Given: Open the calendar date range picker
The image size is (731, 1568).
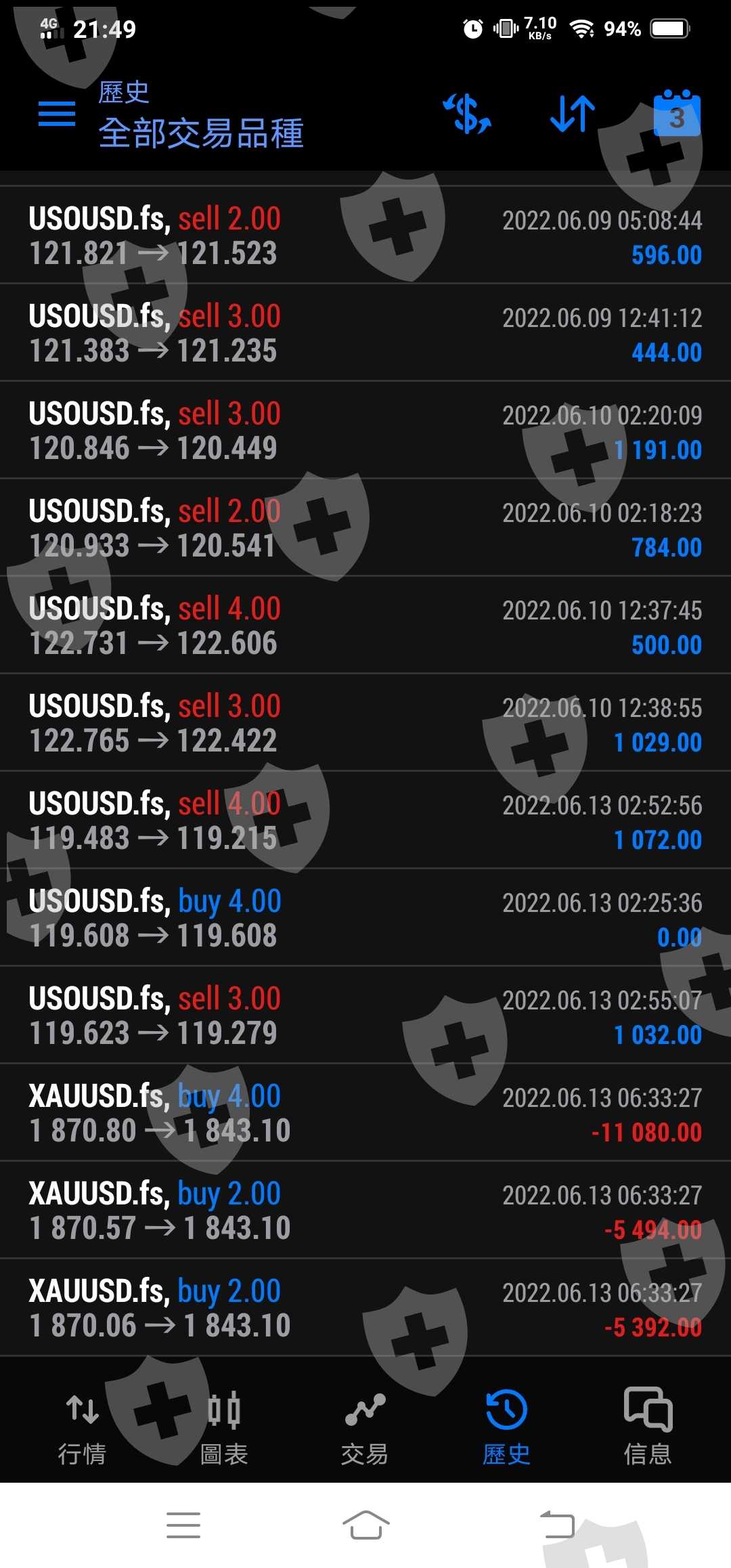Looking at the screenshot, I should click(676, 114).
